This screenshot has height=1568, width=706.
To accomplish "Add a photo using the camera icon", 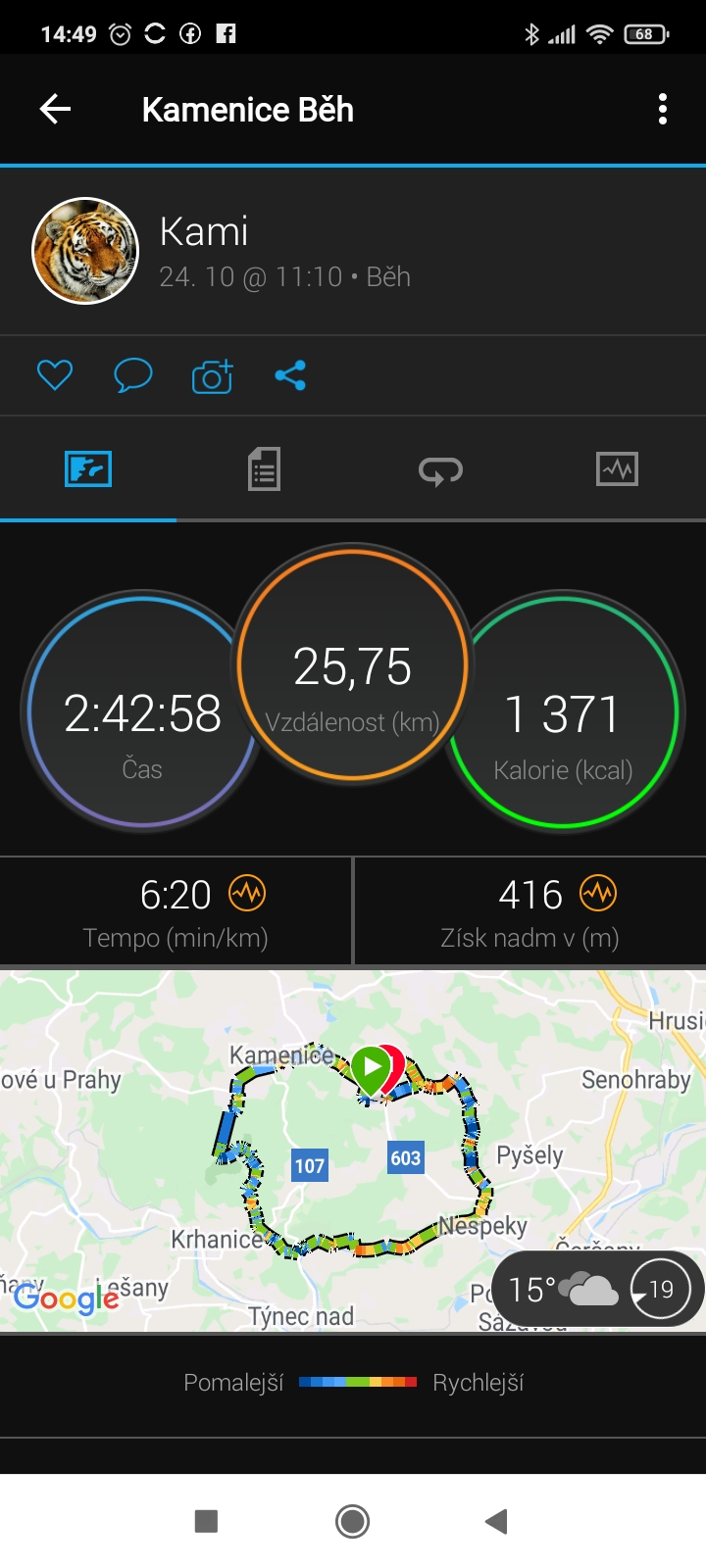I will pyautogui.click(x=212, y=375).
